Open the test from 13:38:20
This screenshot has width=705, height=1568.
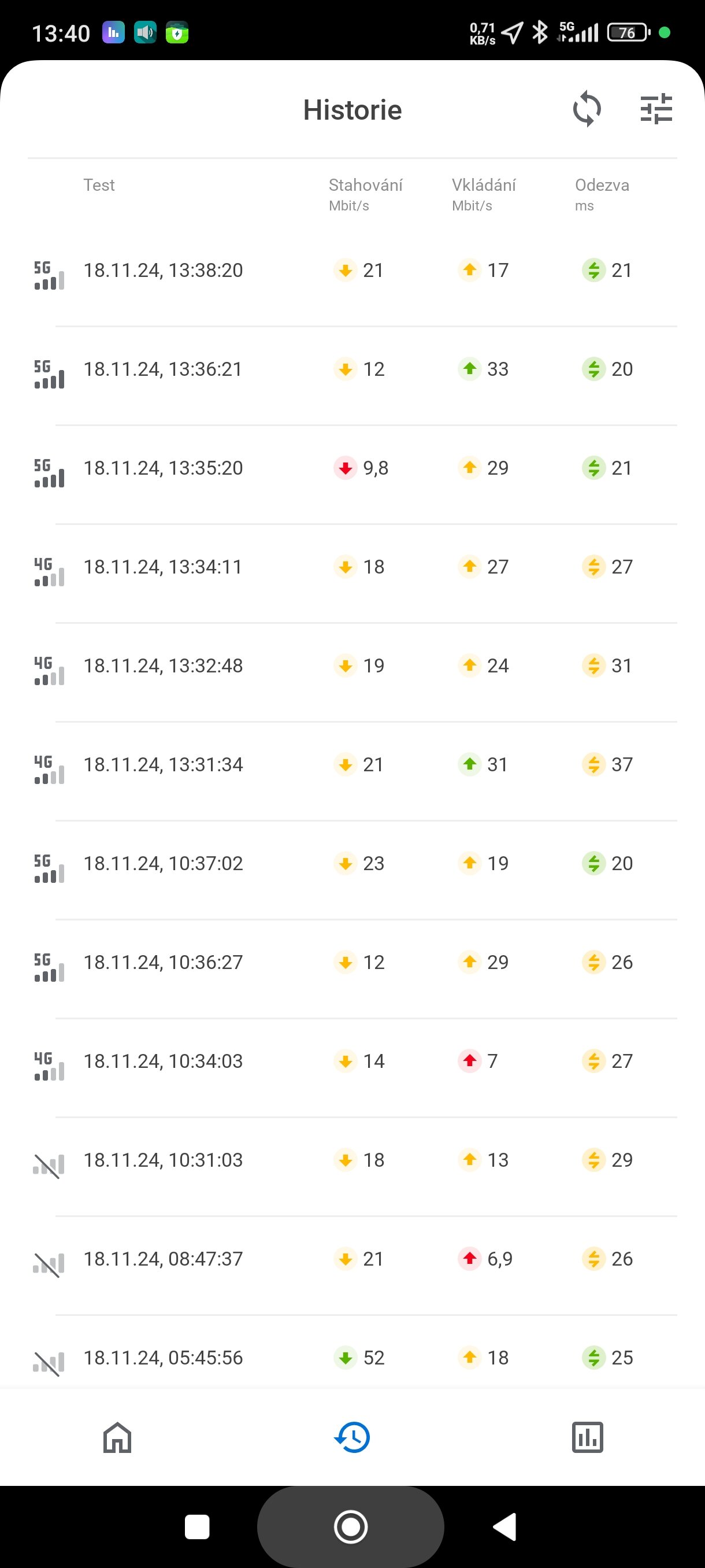(352, 270)
